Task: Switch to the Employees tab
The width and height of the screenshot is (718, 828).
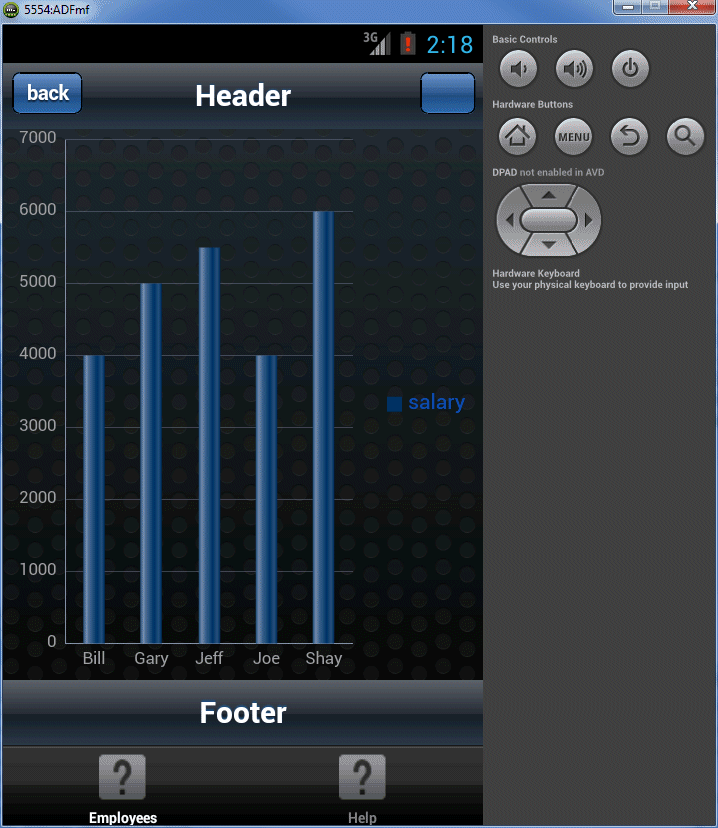Action: [122, 789]
